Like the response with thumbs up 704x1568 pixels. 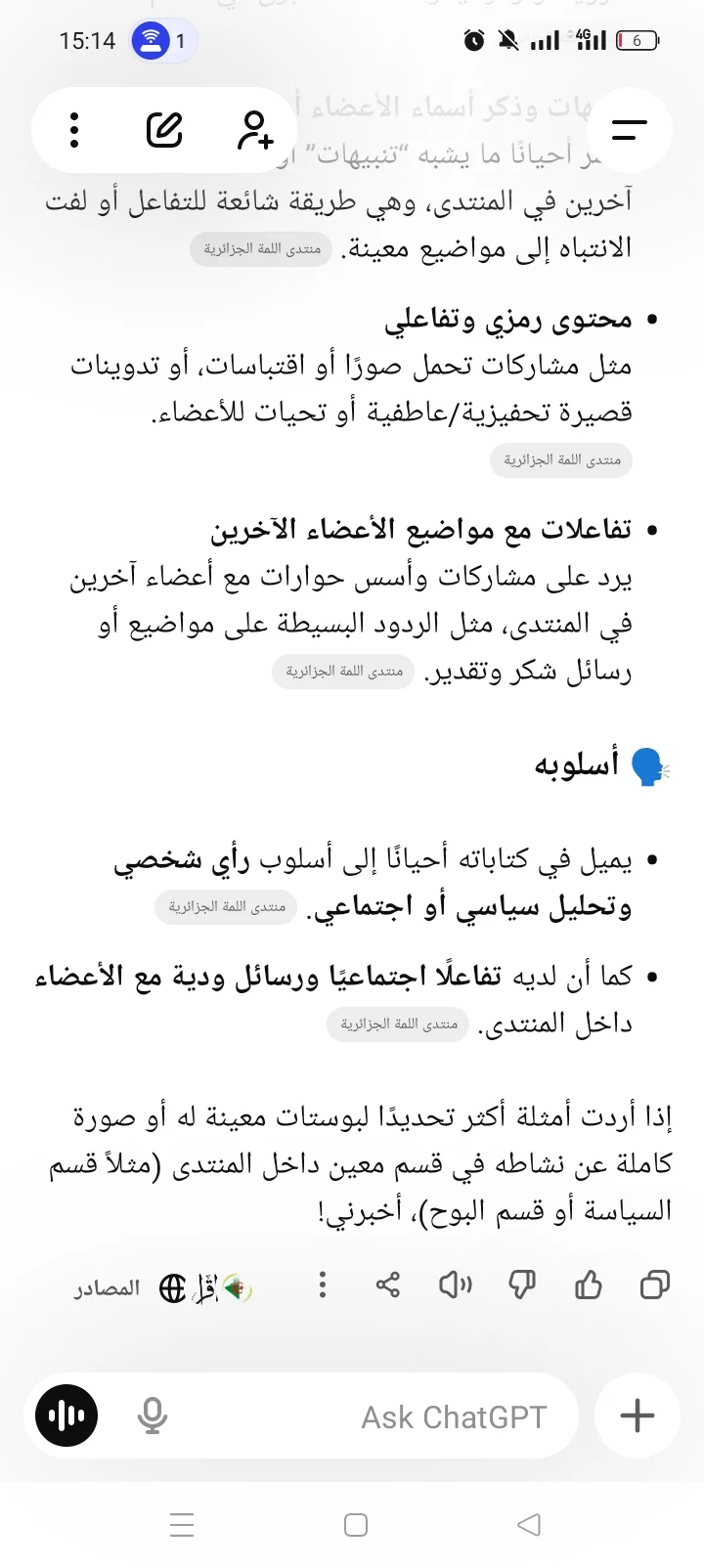click(x=588, y=1285)
